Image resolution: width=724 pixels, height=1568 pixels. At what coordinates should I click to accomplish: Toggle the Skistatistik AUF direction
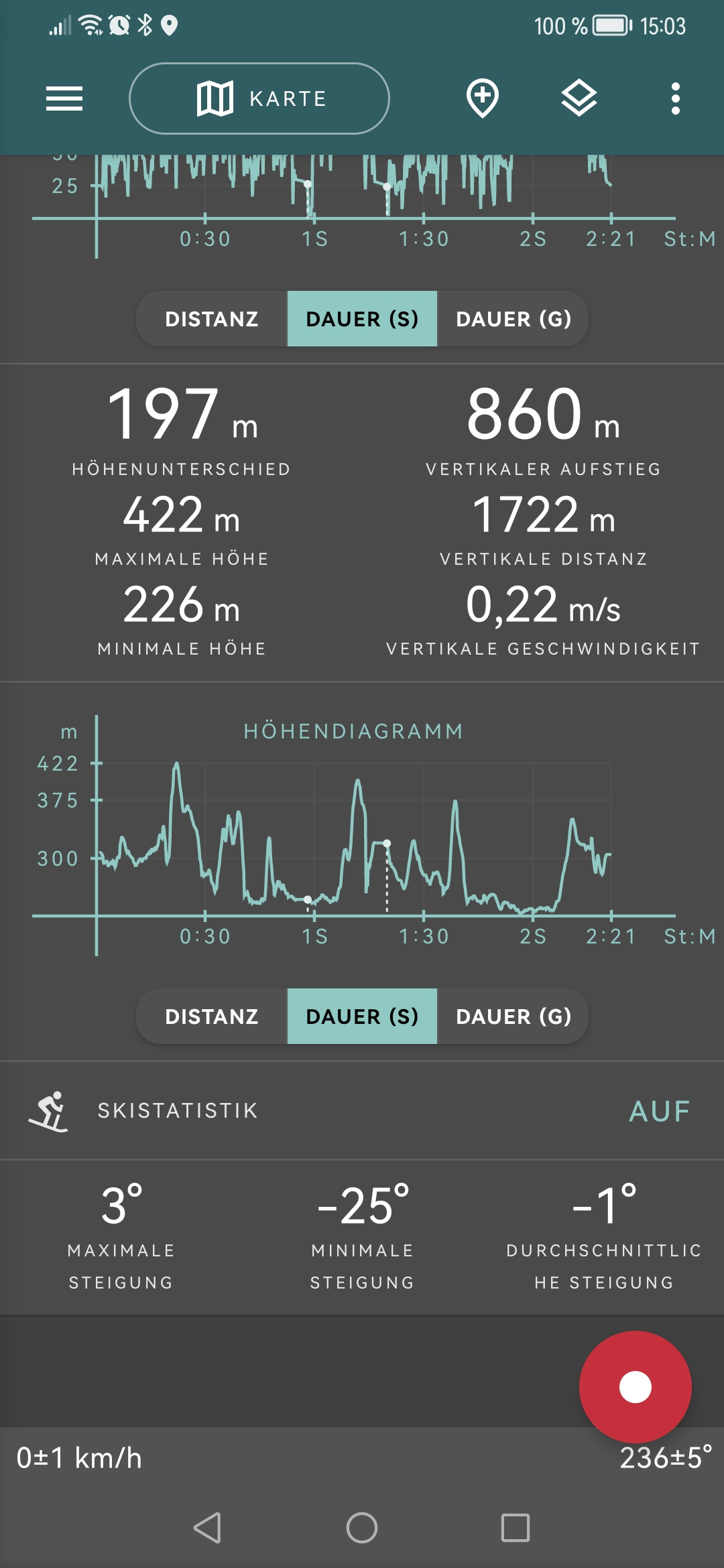pyautogui.click(x=660, y=1111)
